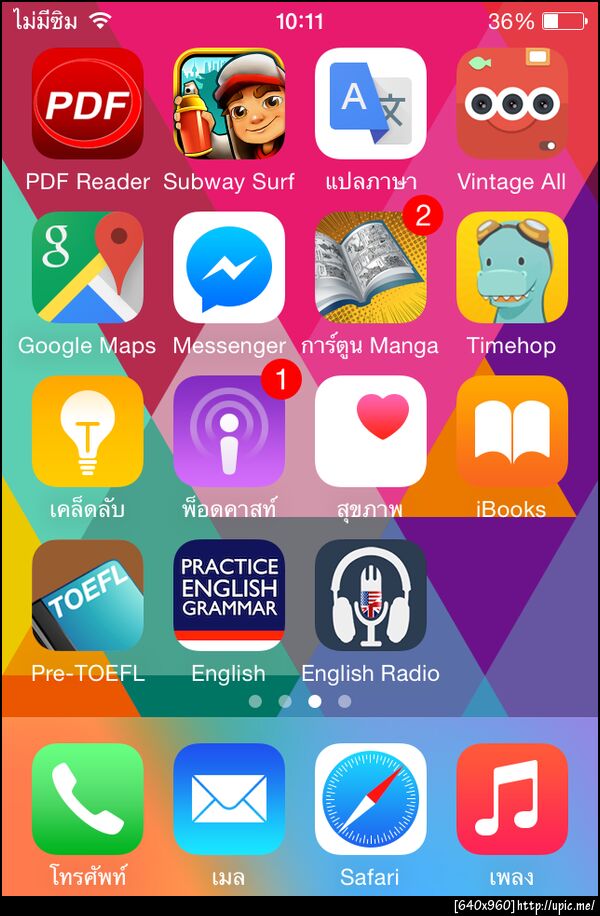Launch Google Maps
Screen dimensions: 600x916
click(x=87, y=268)
